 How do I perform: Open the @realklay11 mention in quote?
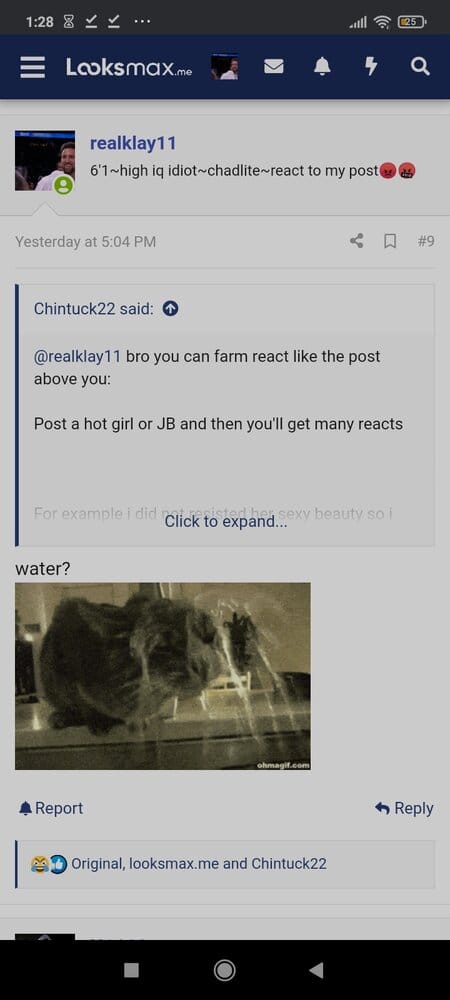(x=77, y=356)
